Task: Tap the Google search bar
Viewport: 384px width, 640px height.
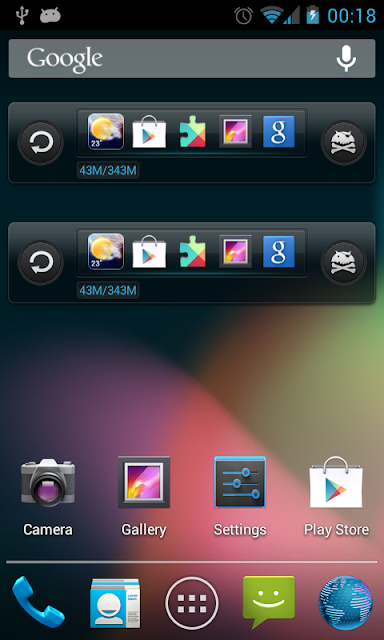Action: [192, 58]
